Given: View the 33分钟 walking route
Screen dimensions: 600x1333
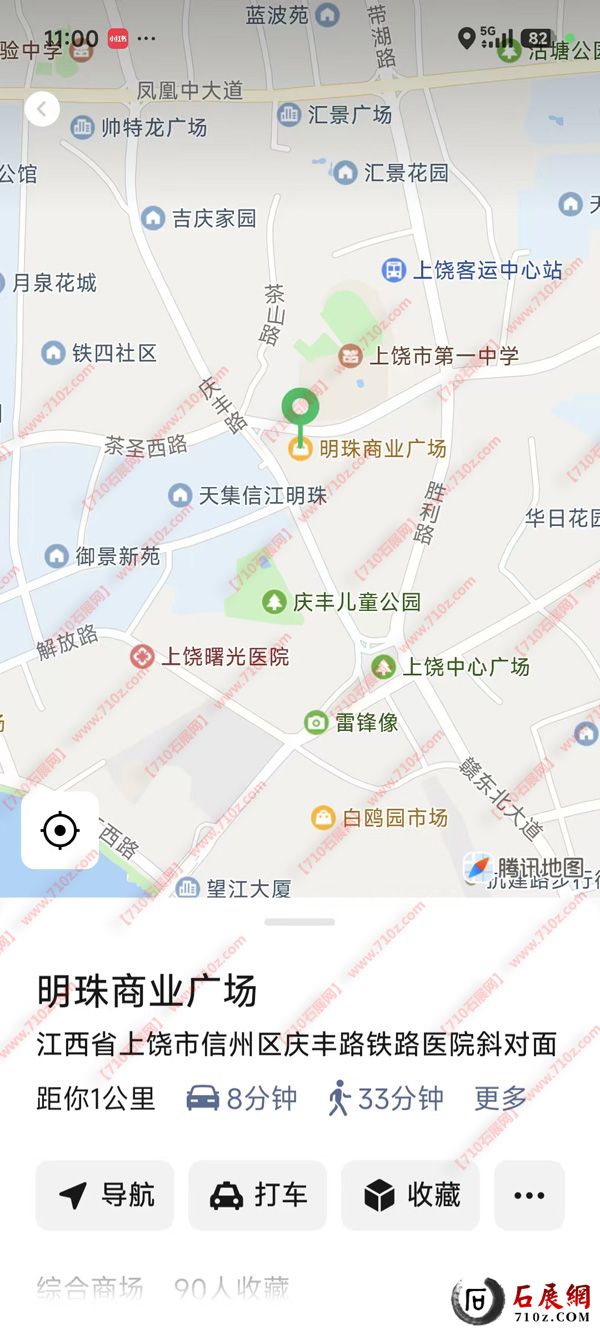Looking at the screenshot, I should (x=386, y=1098).
